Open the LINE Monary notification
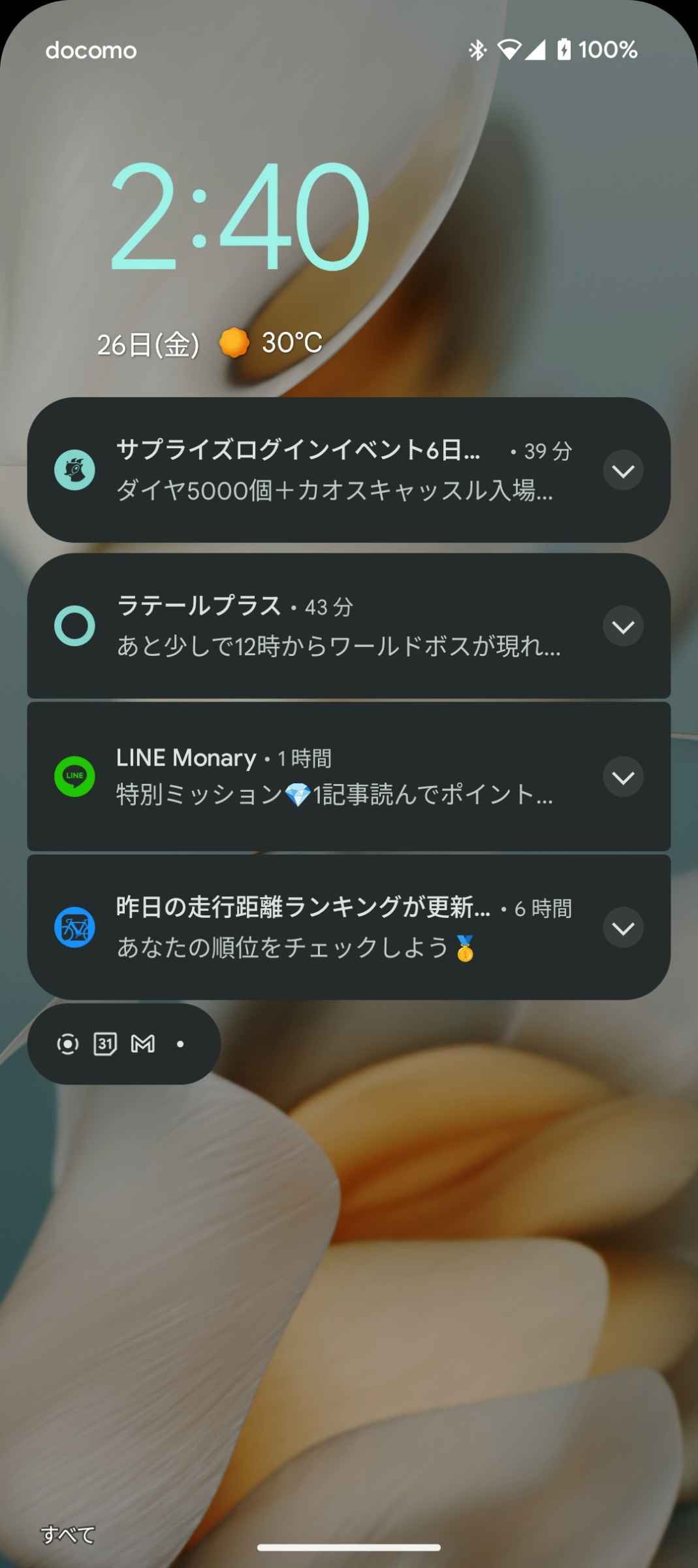Image resolution: width=698 pixels, height=1568 pixels. pos(326,777)
